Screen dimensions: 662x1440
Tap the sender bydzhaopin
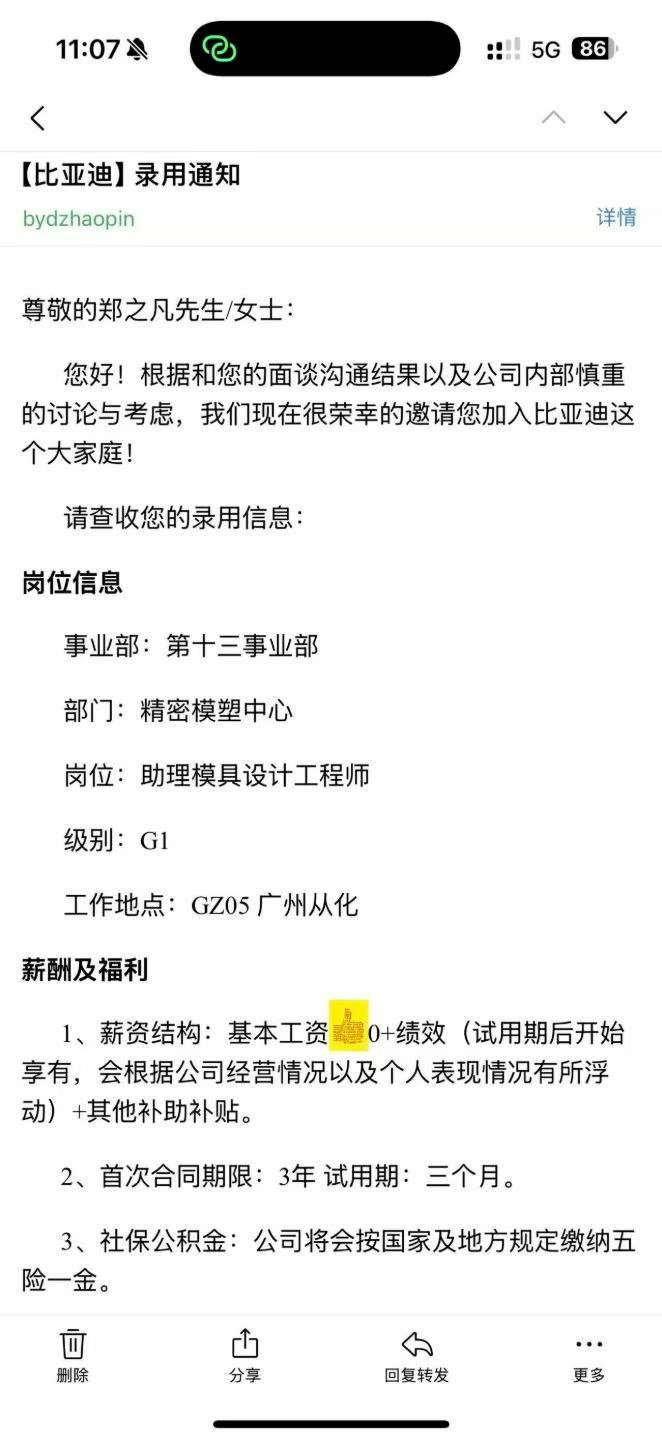(x=78, y=219)
